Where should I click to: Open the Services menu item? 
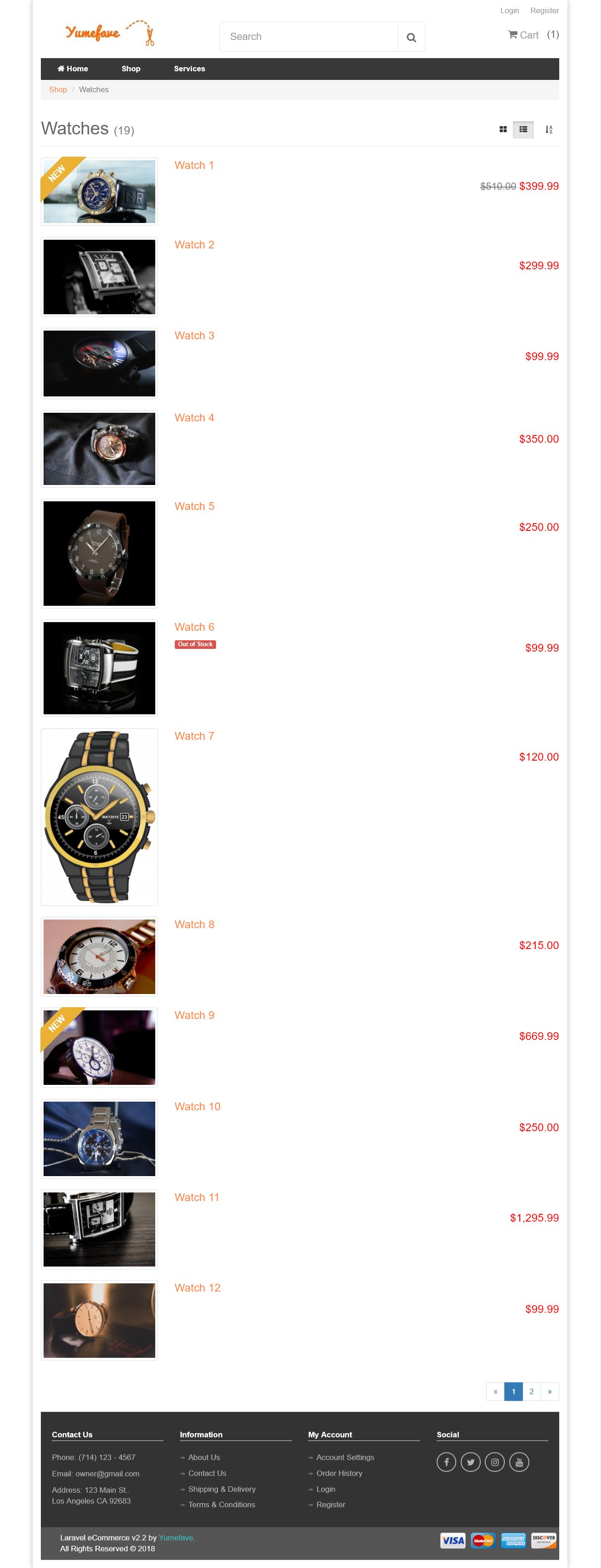point(189,69)
